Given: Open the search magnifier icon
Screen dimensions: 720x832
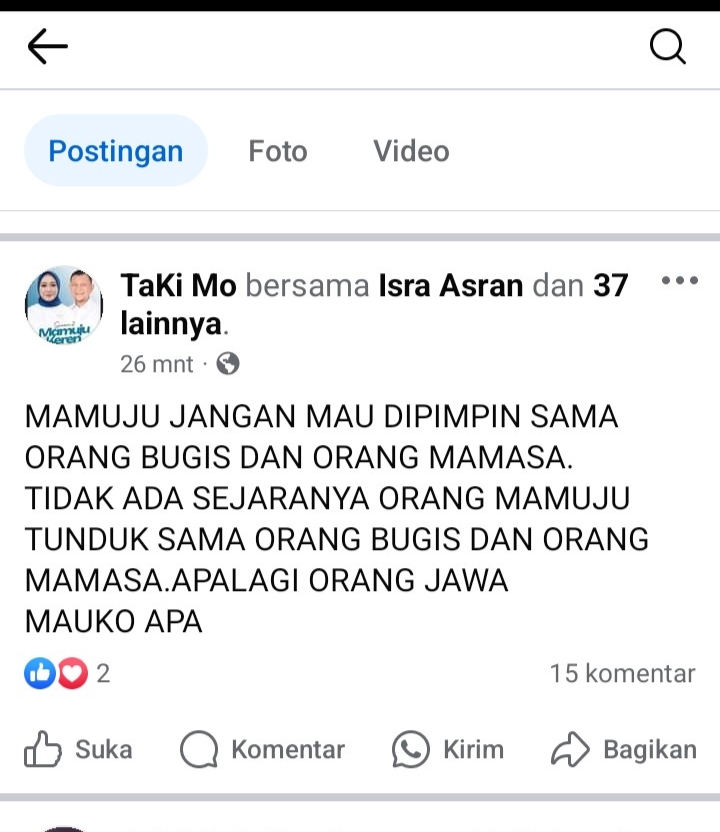Looking at the screenshot, I should point(667,46).
